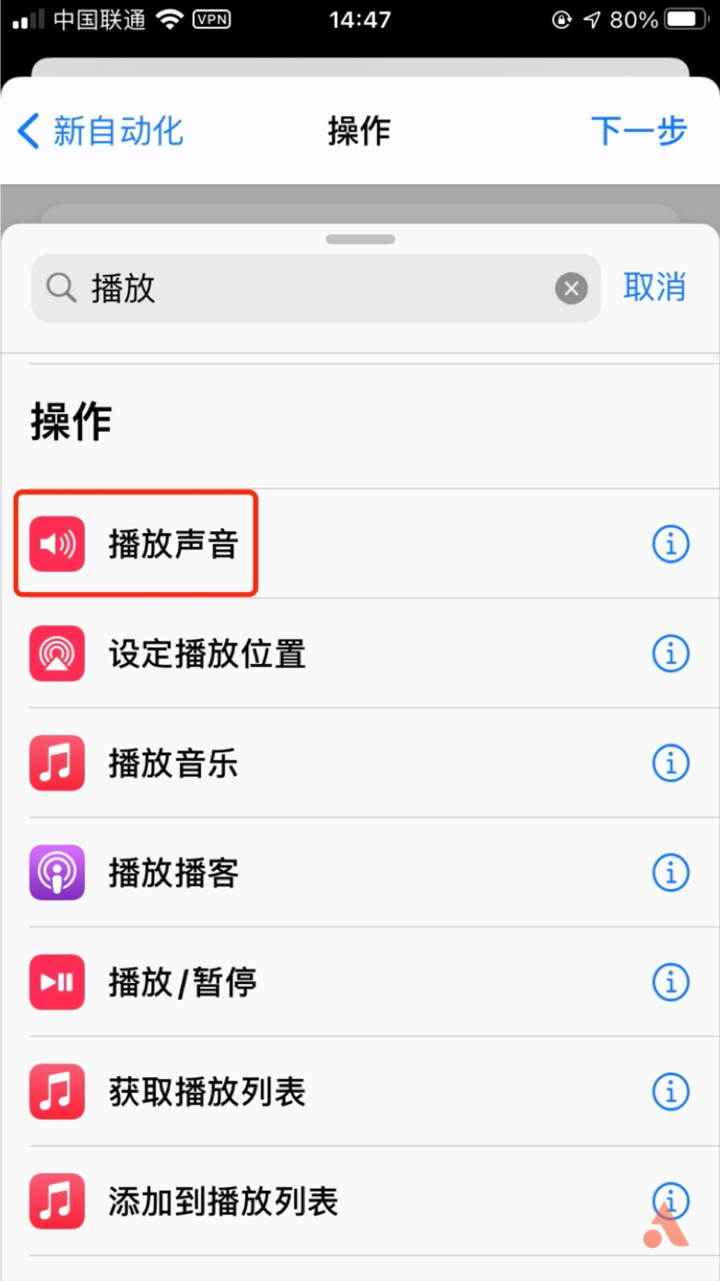Select the 播放/暂停 action

click(x=182, y=982)
